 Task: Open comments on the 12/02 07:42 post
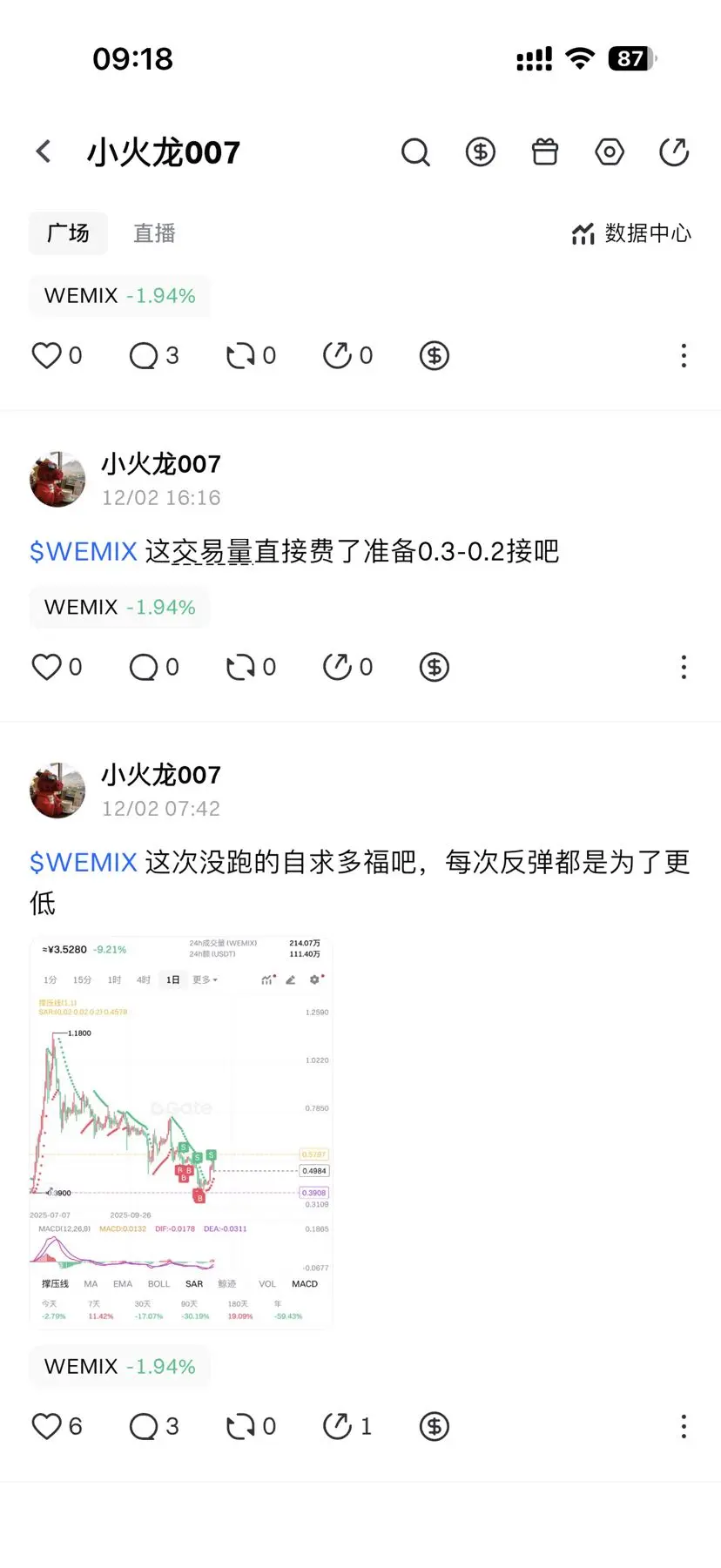(144, 1426)
